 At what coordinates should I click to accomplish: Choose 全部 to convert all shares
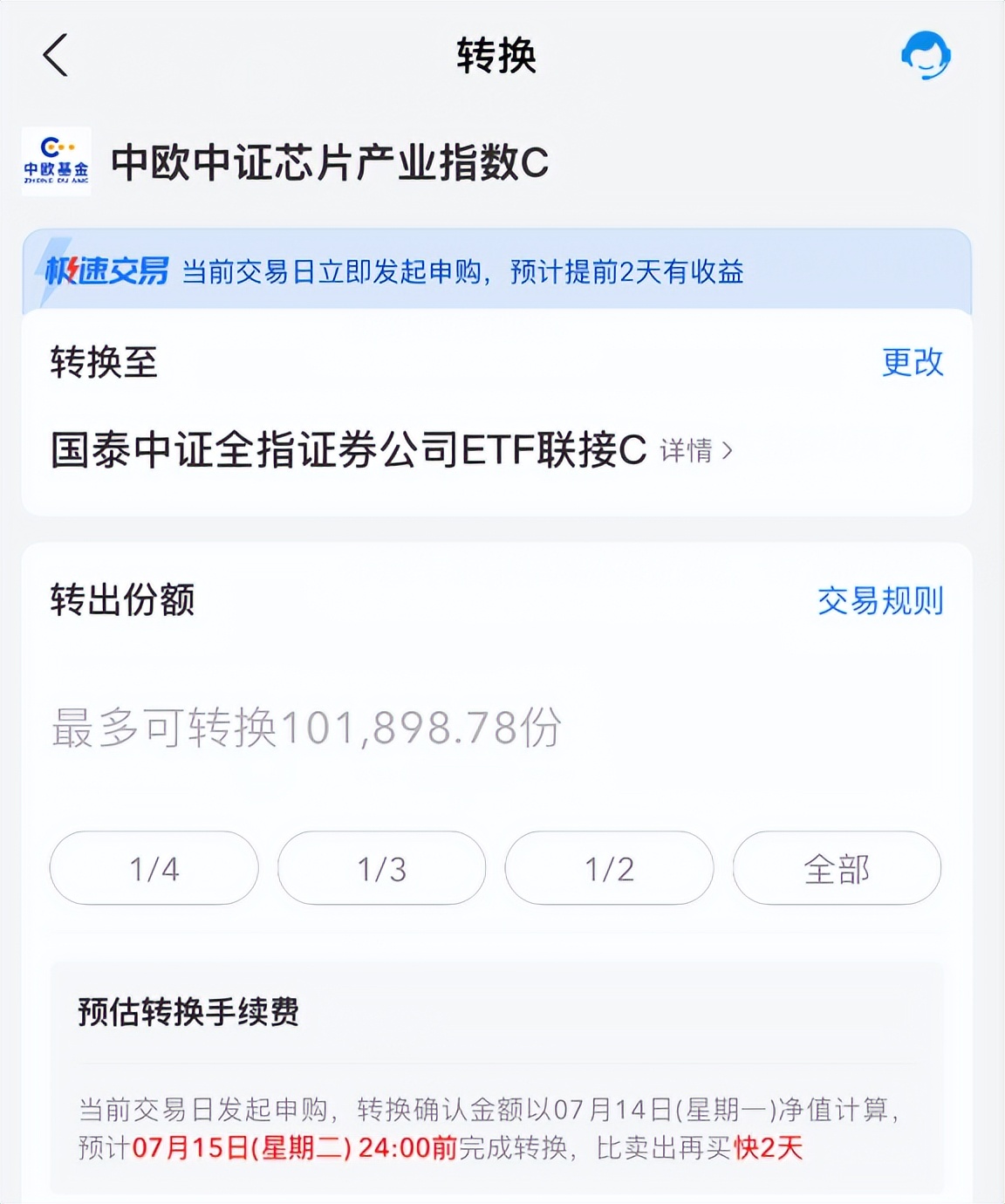point(836,867)
